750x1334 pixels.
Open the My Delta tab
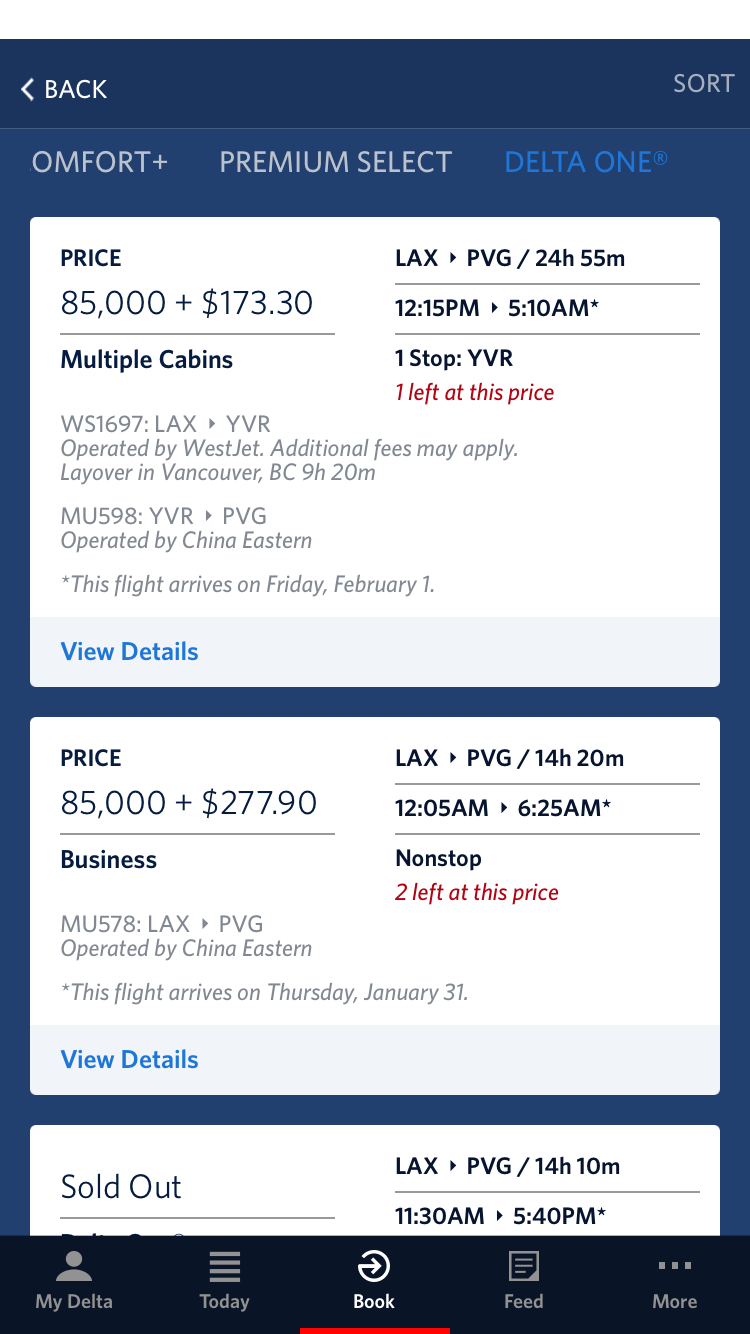tap(74, 1282)
